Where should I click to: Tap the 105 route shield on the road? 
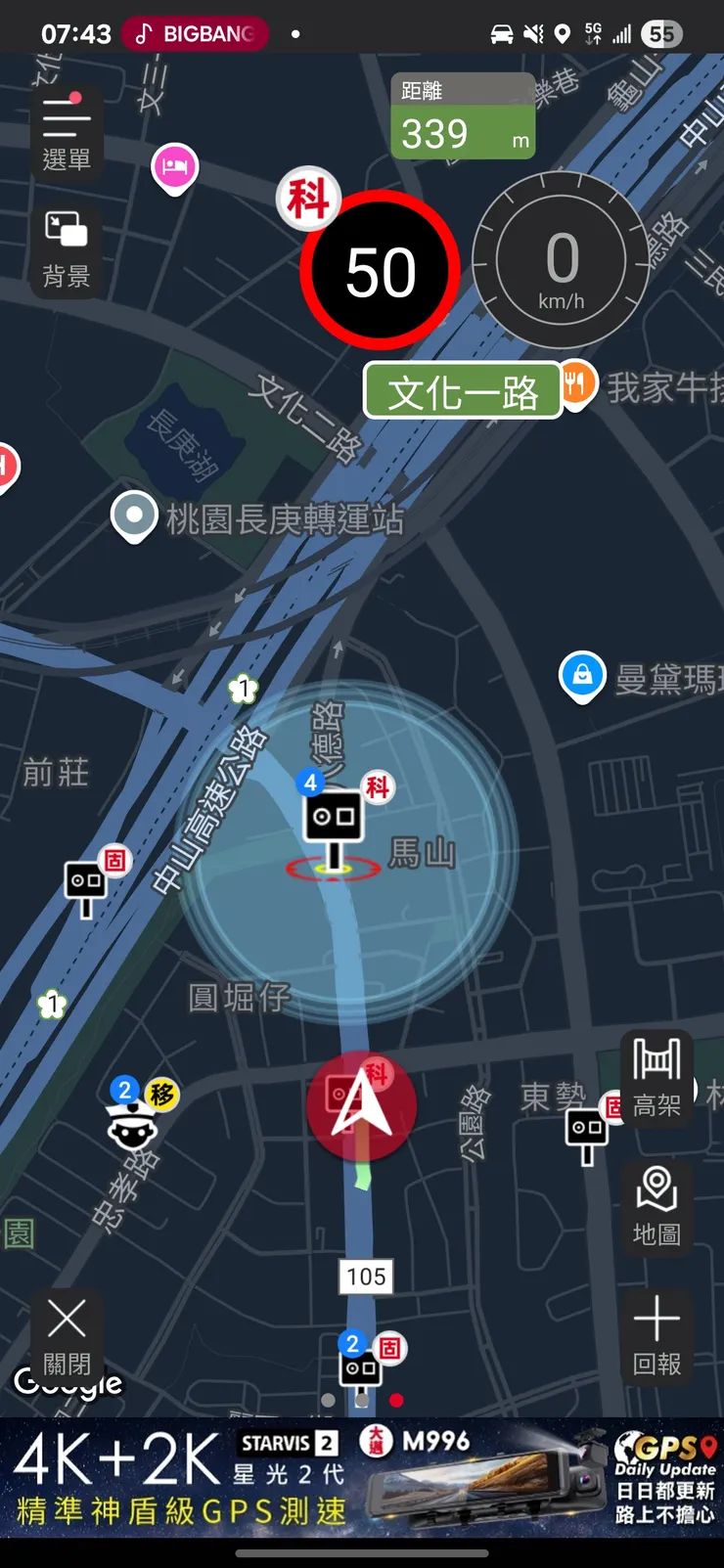click(x=365, y=1276)
